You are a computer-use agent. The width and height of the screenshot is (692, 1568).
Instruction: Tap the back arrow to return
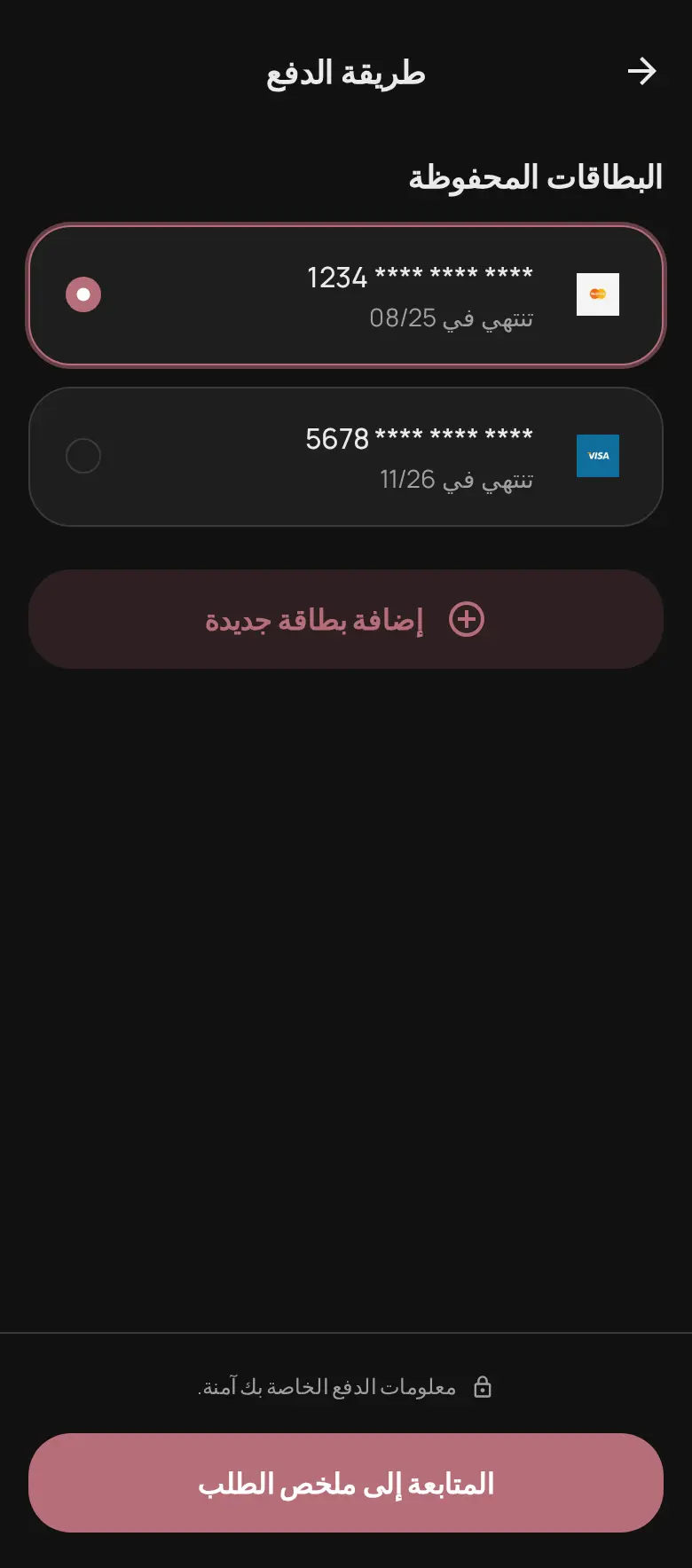[642, 72]
